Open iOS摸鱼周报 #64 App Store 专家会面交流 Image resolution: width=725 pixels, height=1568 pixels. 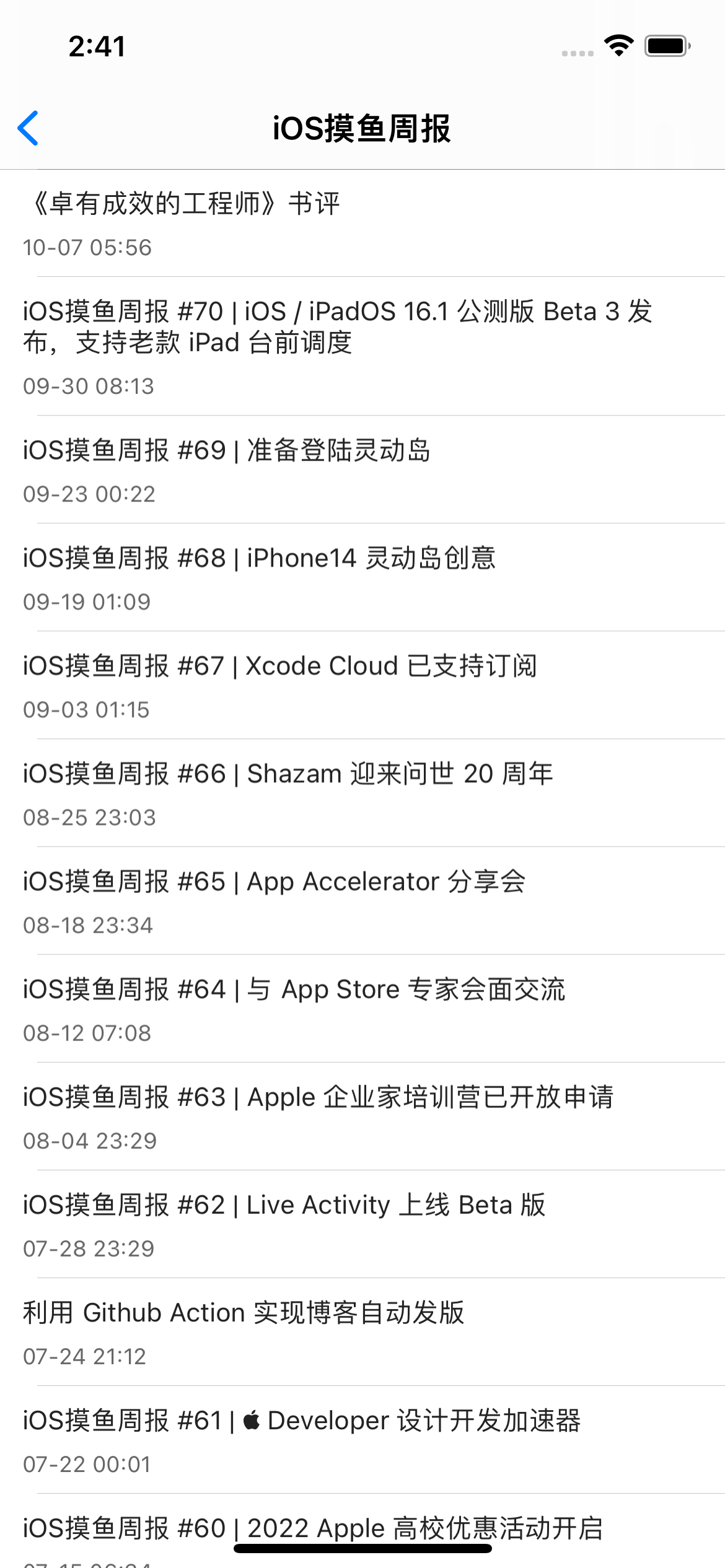(x=362, y=1008)
